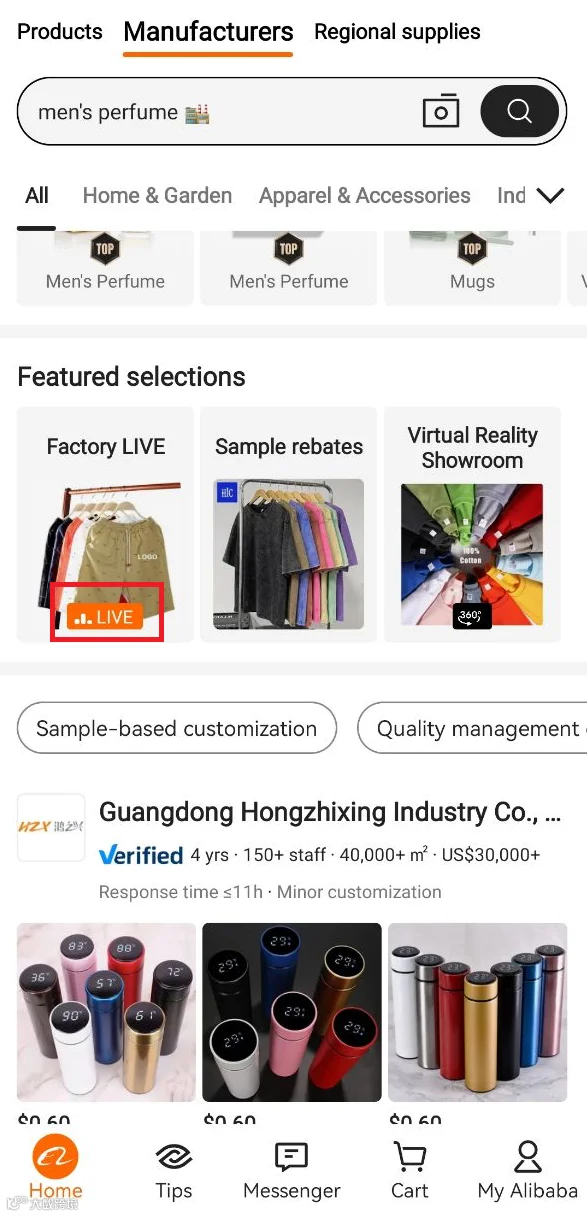Select the Home & Garden category
The width and height of the screenshot is (587, 1216).
pyautogui.click(x=157, y=196)
